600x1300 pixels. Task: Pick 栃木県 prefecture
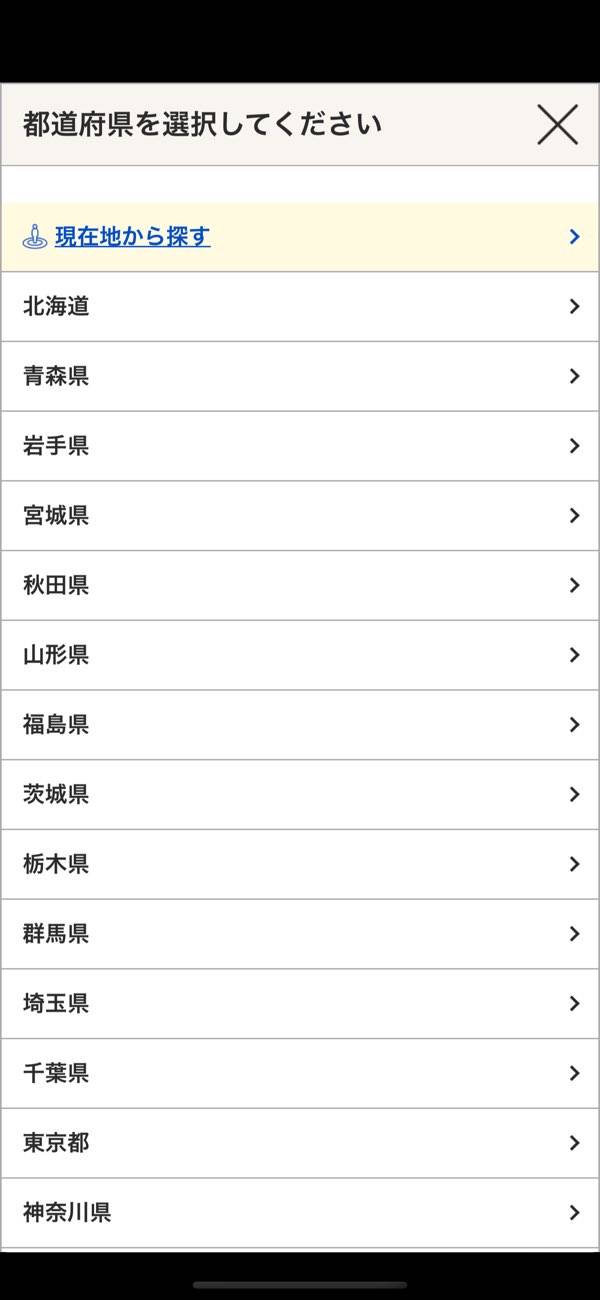[300, 864]
